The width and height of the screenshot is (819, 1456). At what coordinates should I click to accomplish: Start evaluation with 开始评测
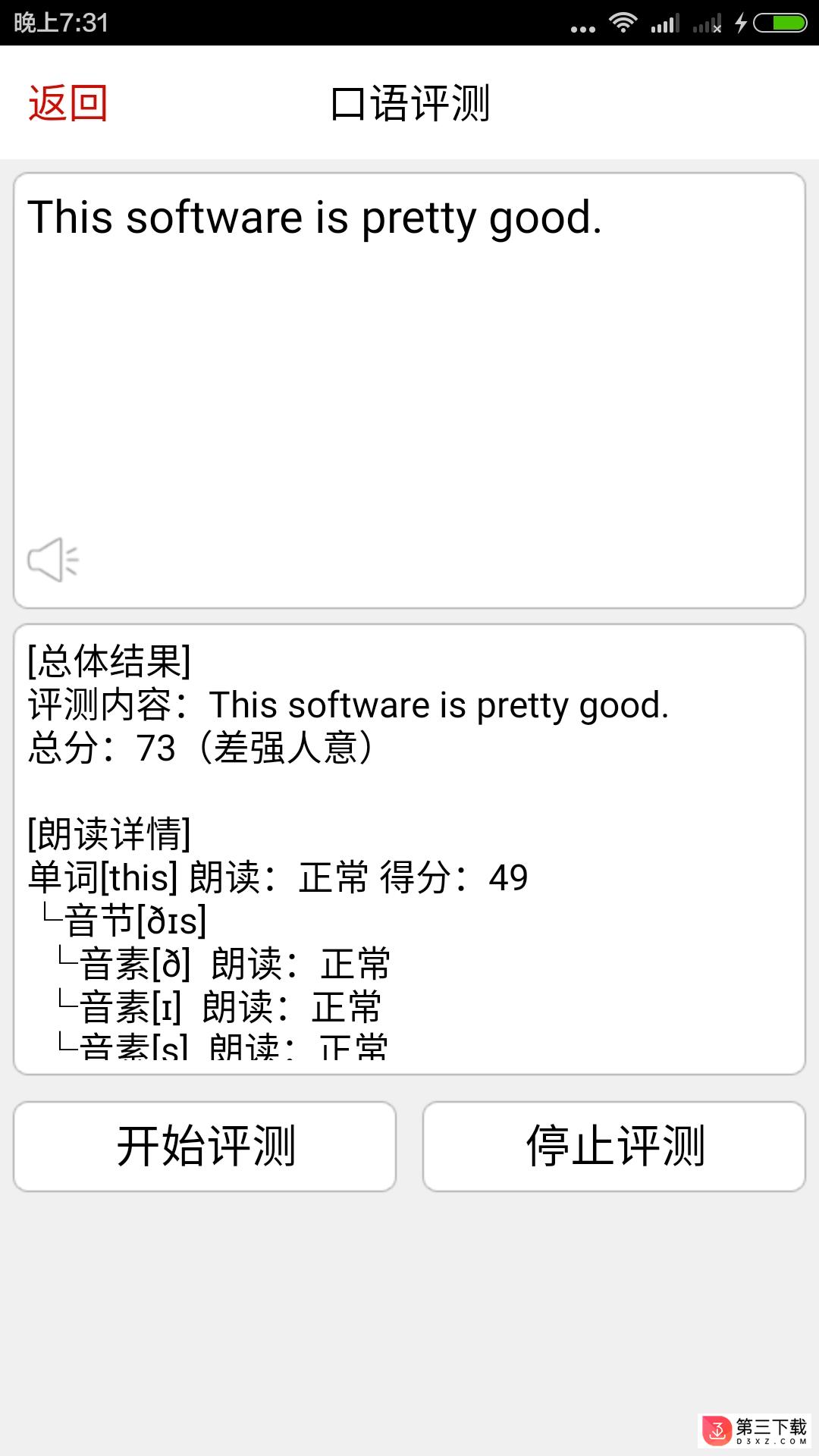tap(205, 1146)
